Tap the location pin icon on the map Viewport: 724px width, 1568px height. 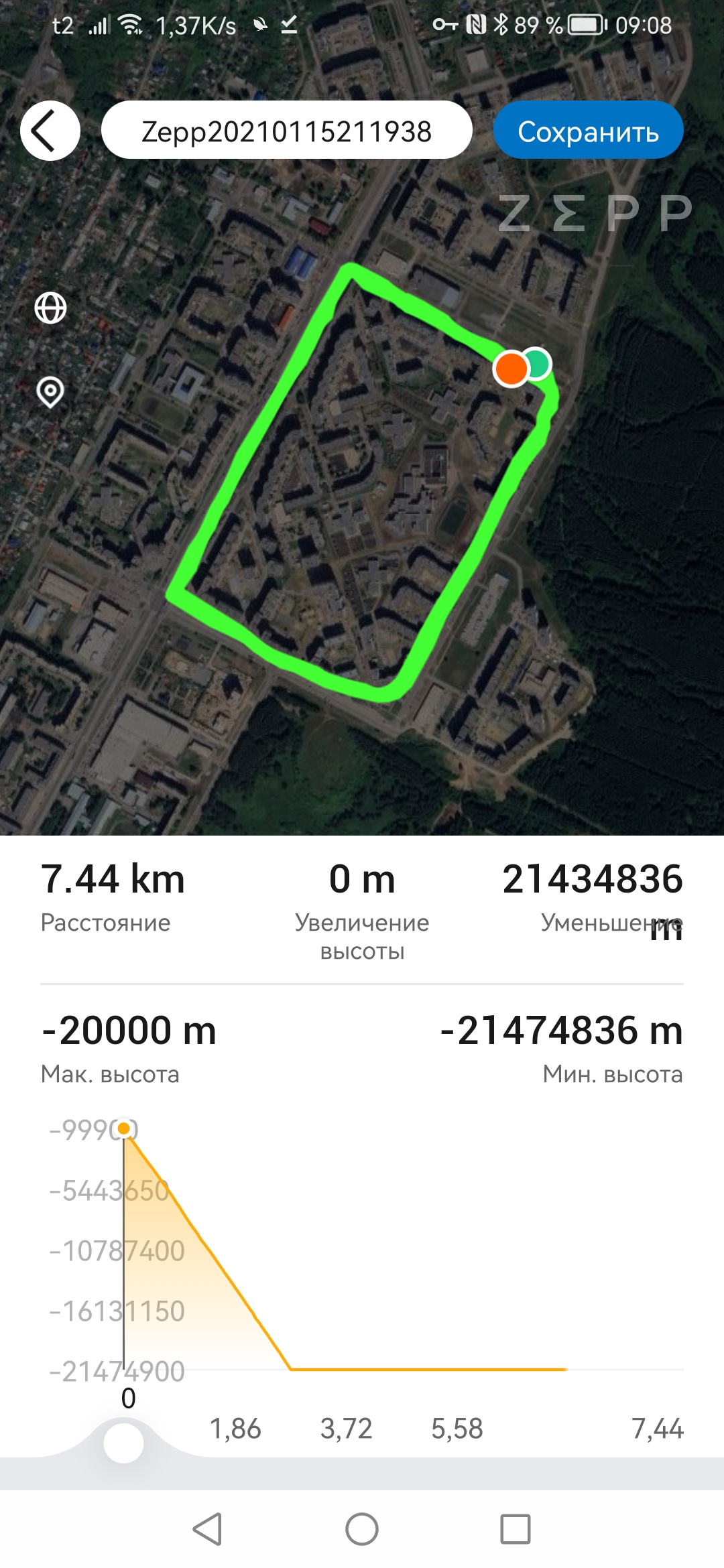click(x=50, y=392)
